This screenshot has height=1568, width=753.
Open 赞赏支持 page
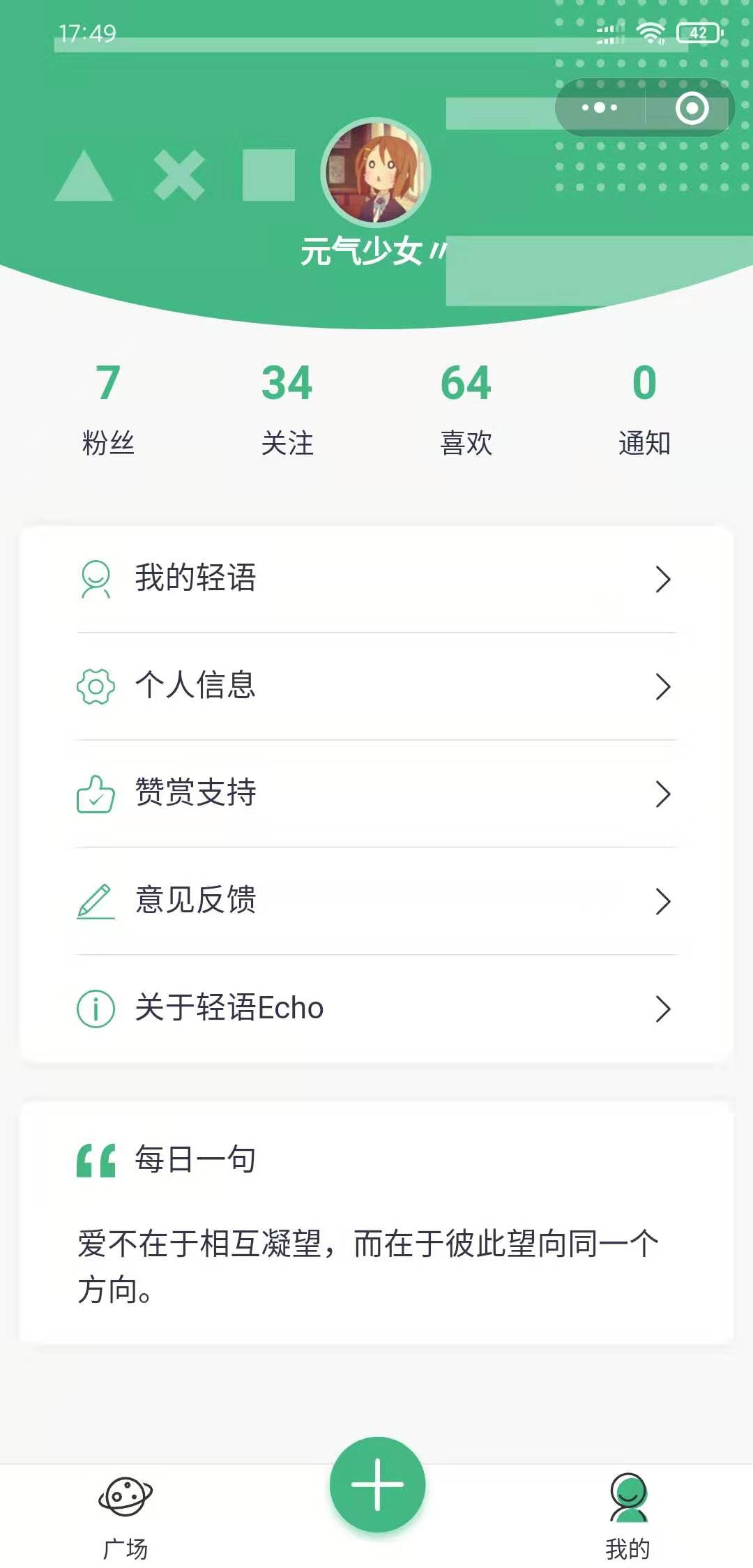[376, 794]
